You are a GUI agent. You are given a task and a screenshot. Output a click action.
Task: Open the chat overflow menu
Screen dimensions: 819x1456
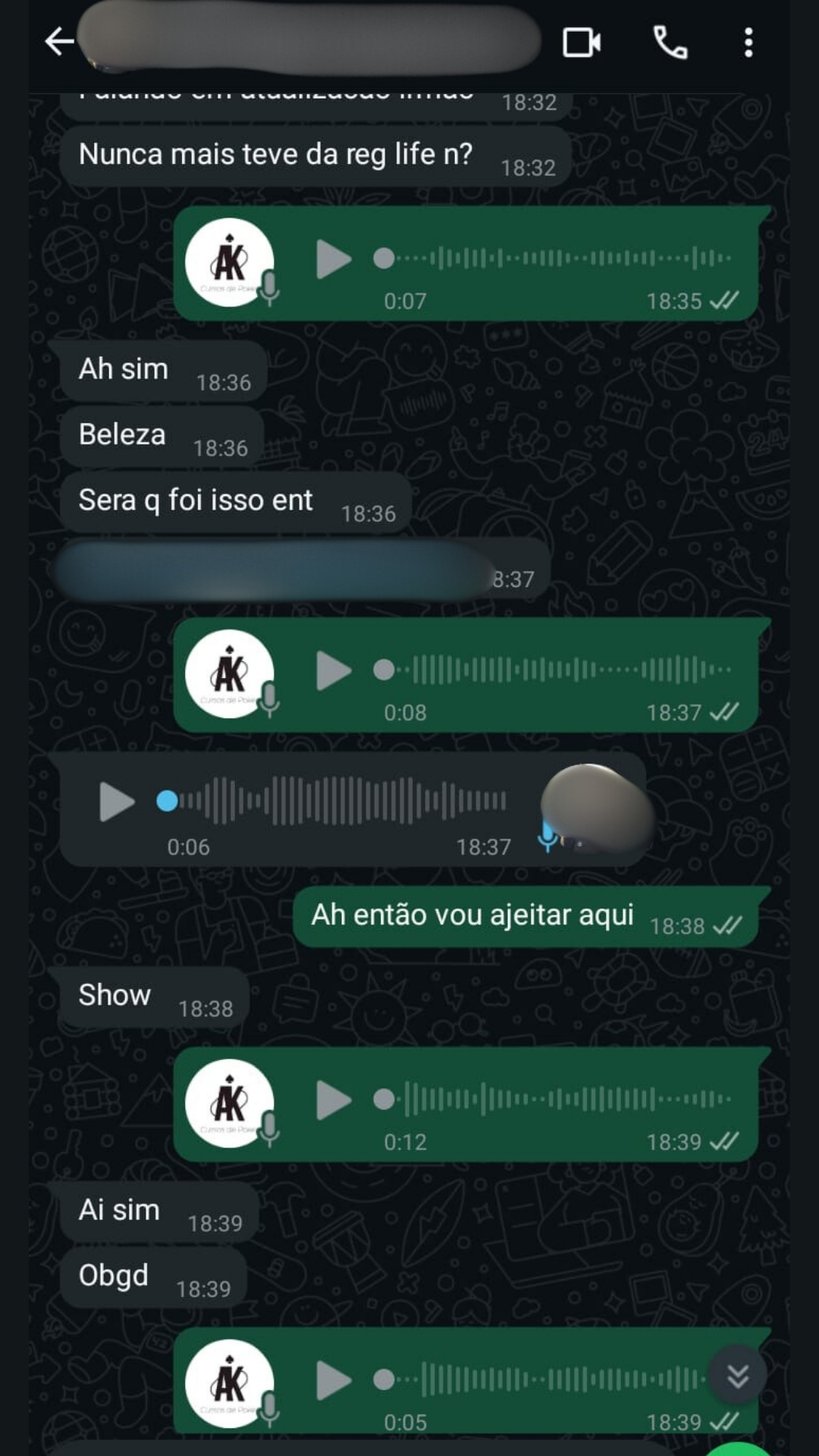pos(748,42)
